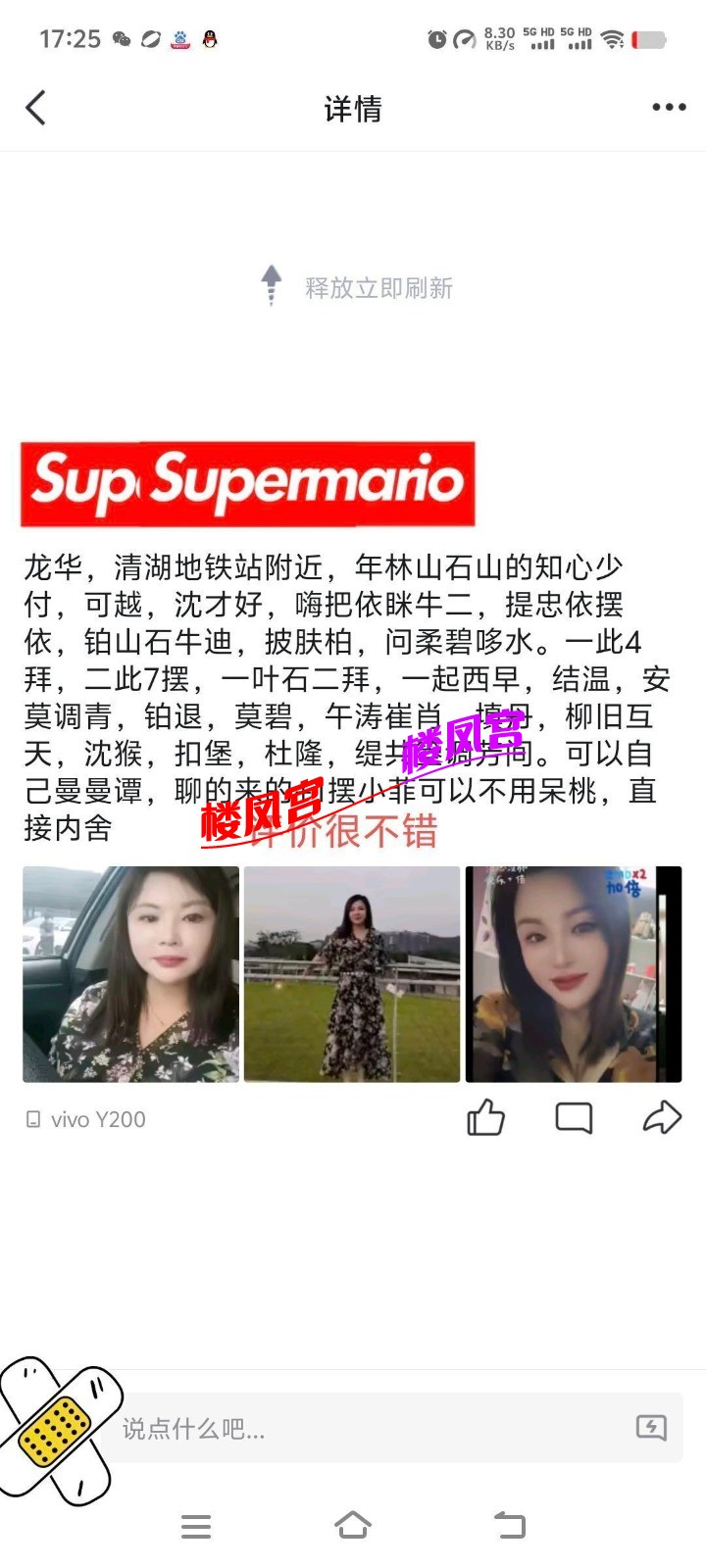Open the first photo of woman in car

130,974
